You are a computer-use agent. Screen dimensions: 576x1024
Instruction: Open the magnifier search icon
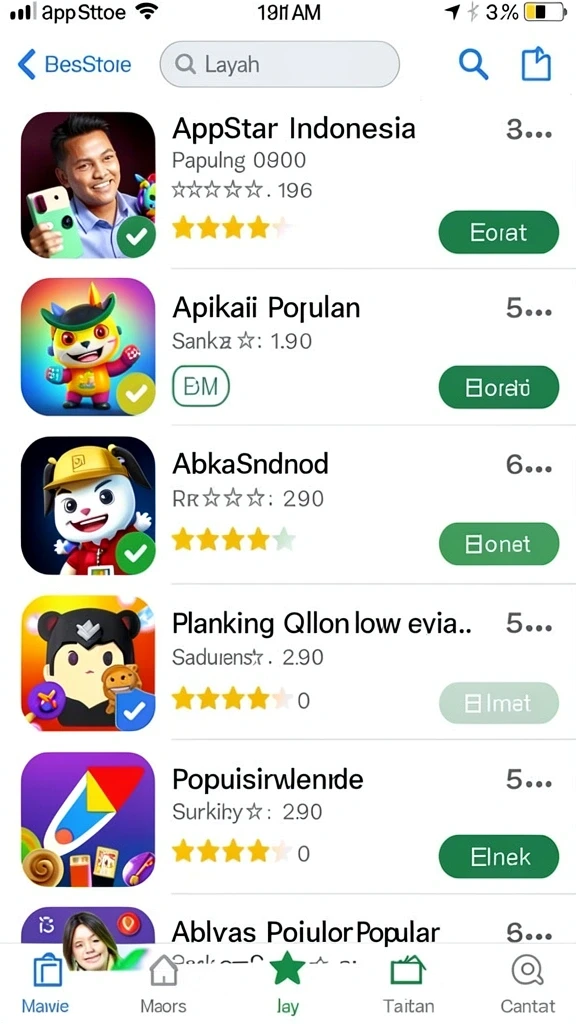tap(473, 64)
